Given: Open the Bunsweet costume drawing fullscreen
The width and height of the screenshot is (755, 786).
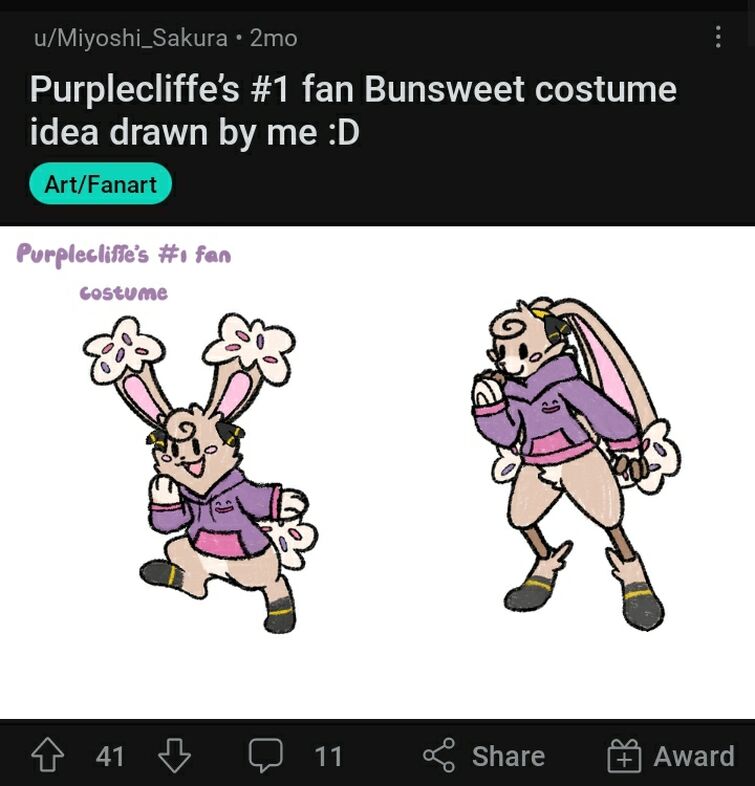Looking at the screenshot, I should 378,472.
